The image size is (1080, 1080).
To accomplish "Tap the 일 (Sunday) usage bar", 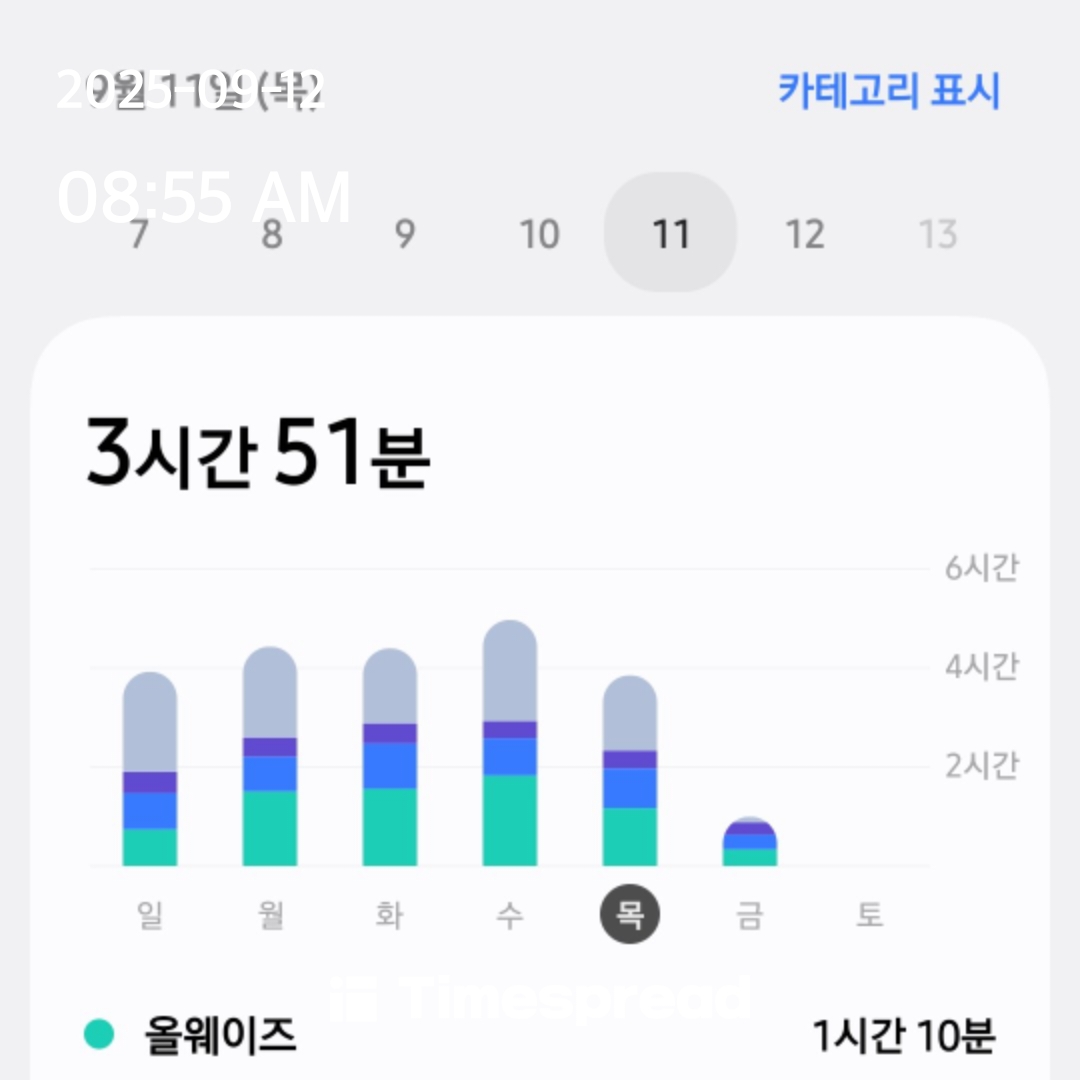I will (150, 770).
